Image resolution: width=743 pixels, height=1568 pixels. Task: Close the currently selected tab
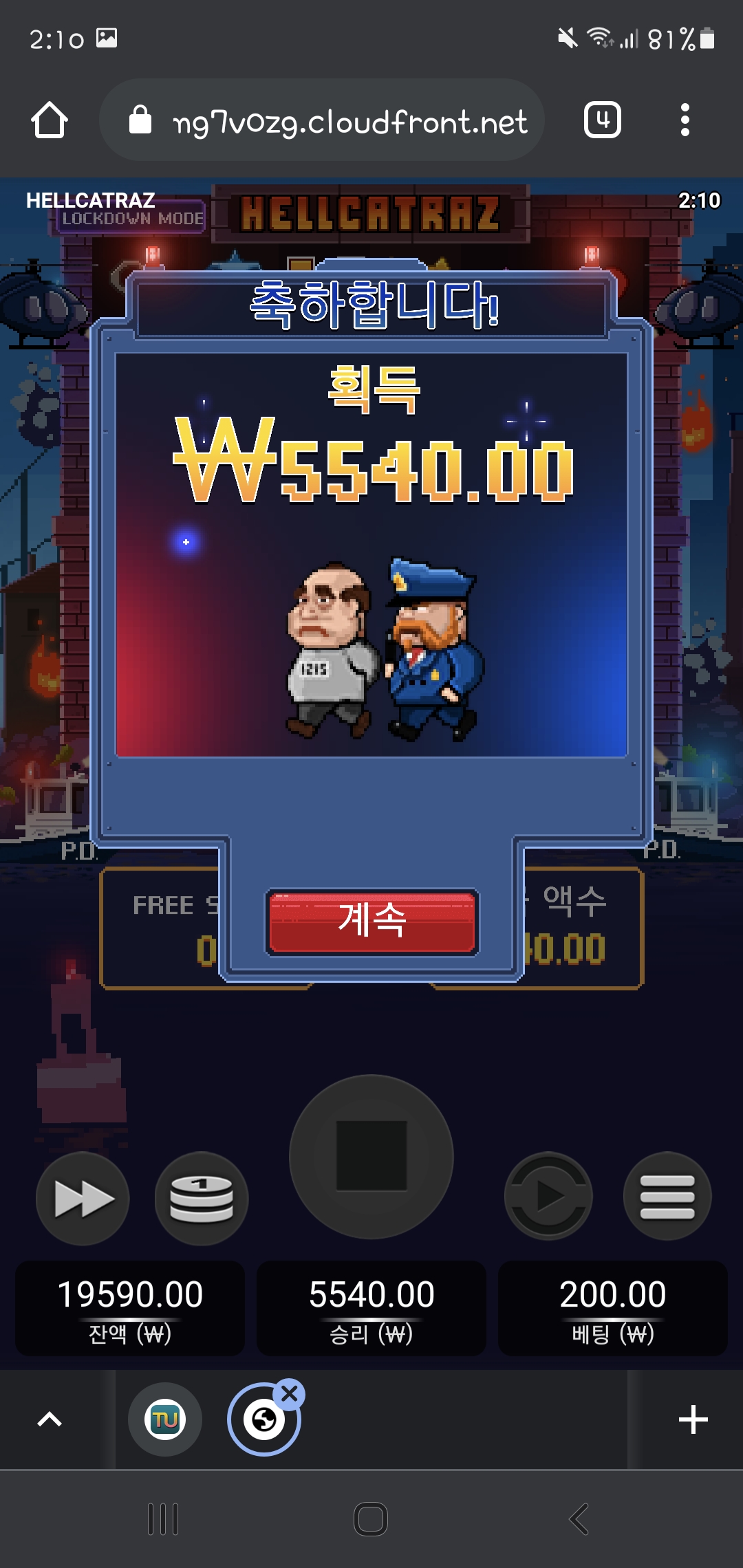click(290, 1394)
